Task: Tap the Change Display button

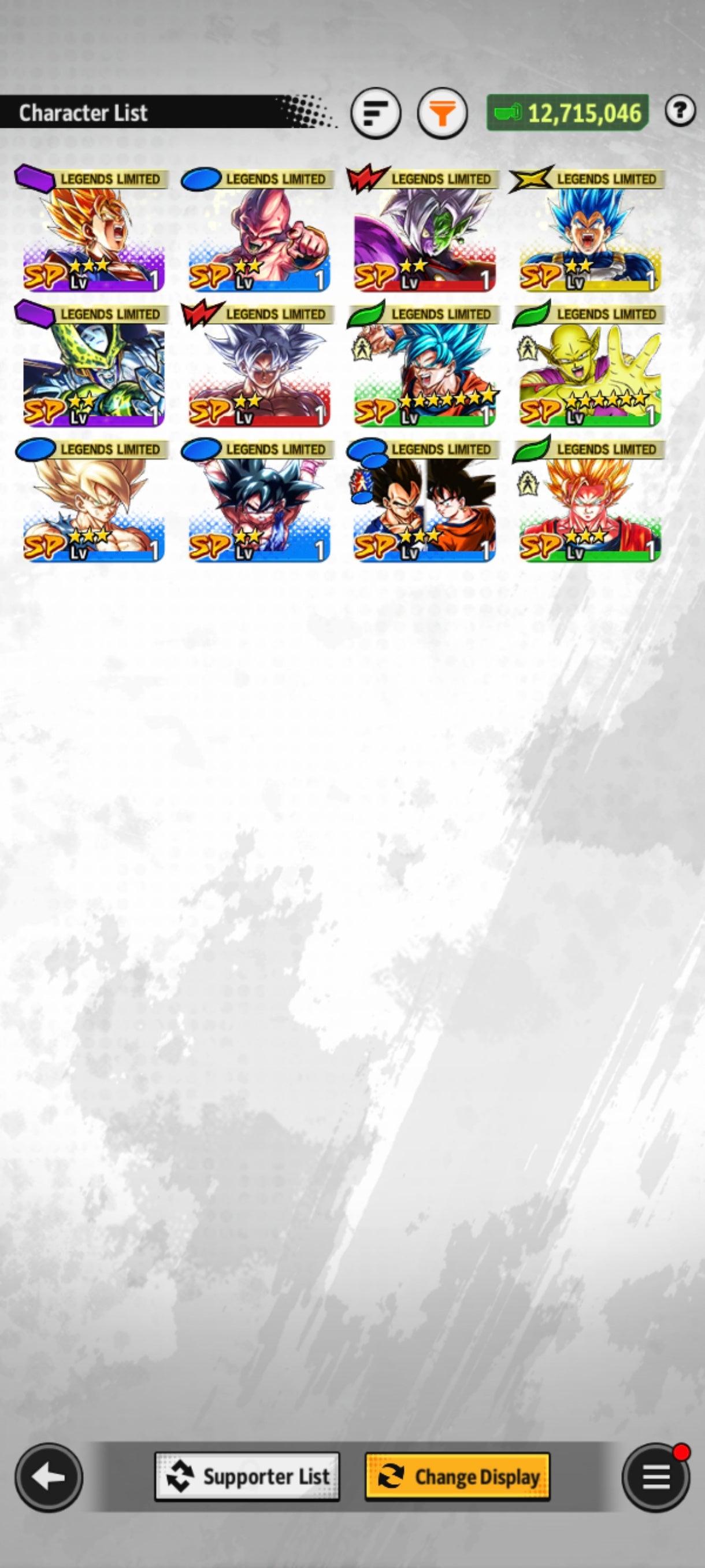Action: pos(458,1477)
